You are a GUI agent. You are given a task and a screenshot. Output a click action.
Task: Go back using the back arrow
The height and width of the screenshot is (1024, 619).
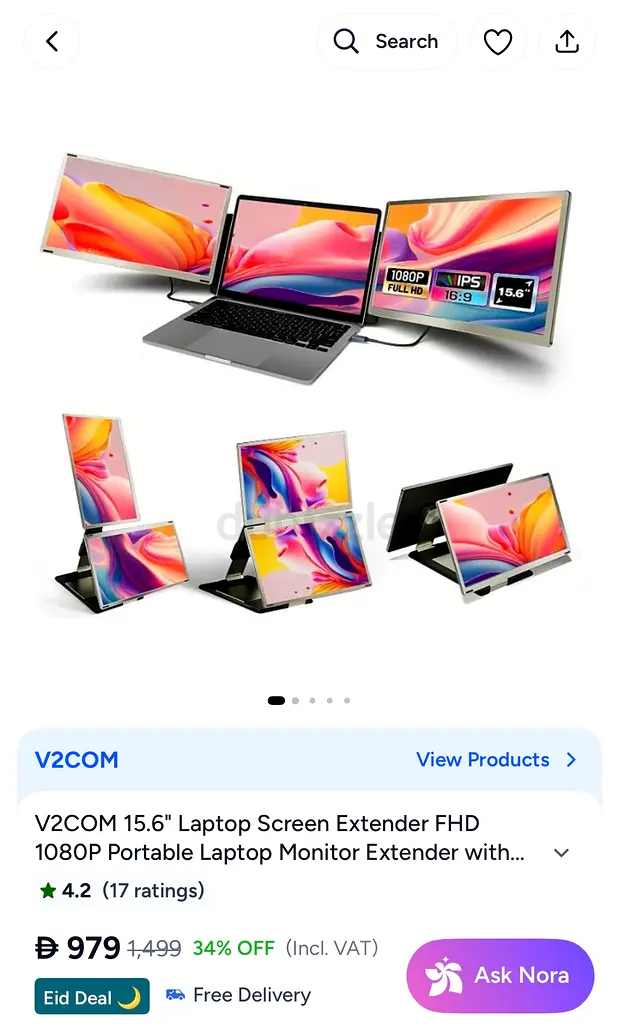52,42
